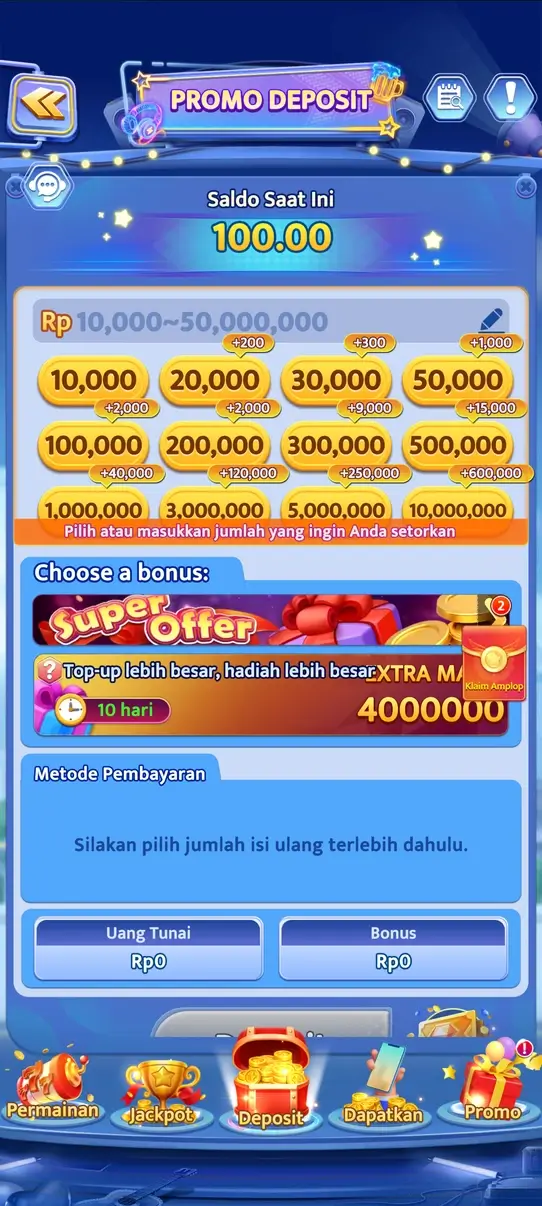Choose the 30,000 deposit amount
542x1206 pixels.
(x=336, y=381)
